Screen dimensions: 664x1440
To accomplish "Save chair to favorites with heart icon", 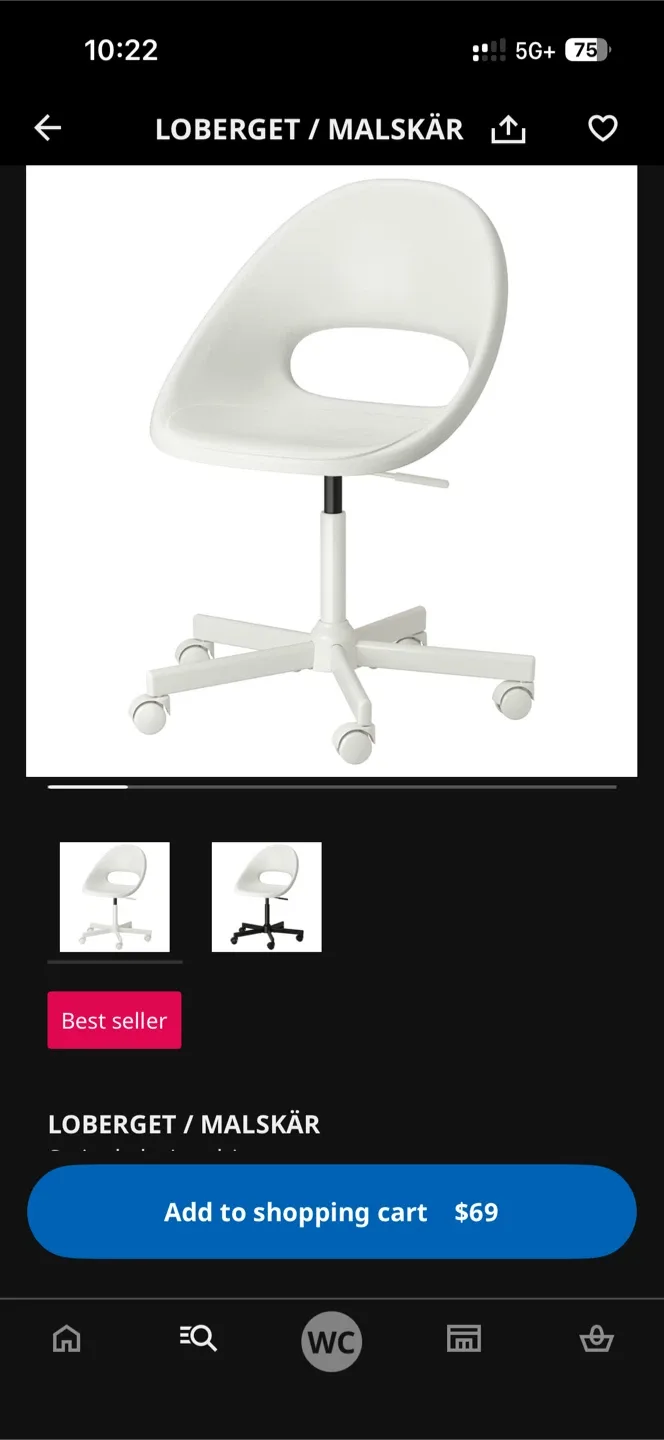I will tap(602, 128).
